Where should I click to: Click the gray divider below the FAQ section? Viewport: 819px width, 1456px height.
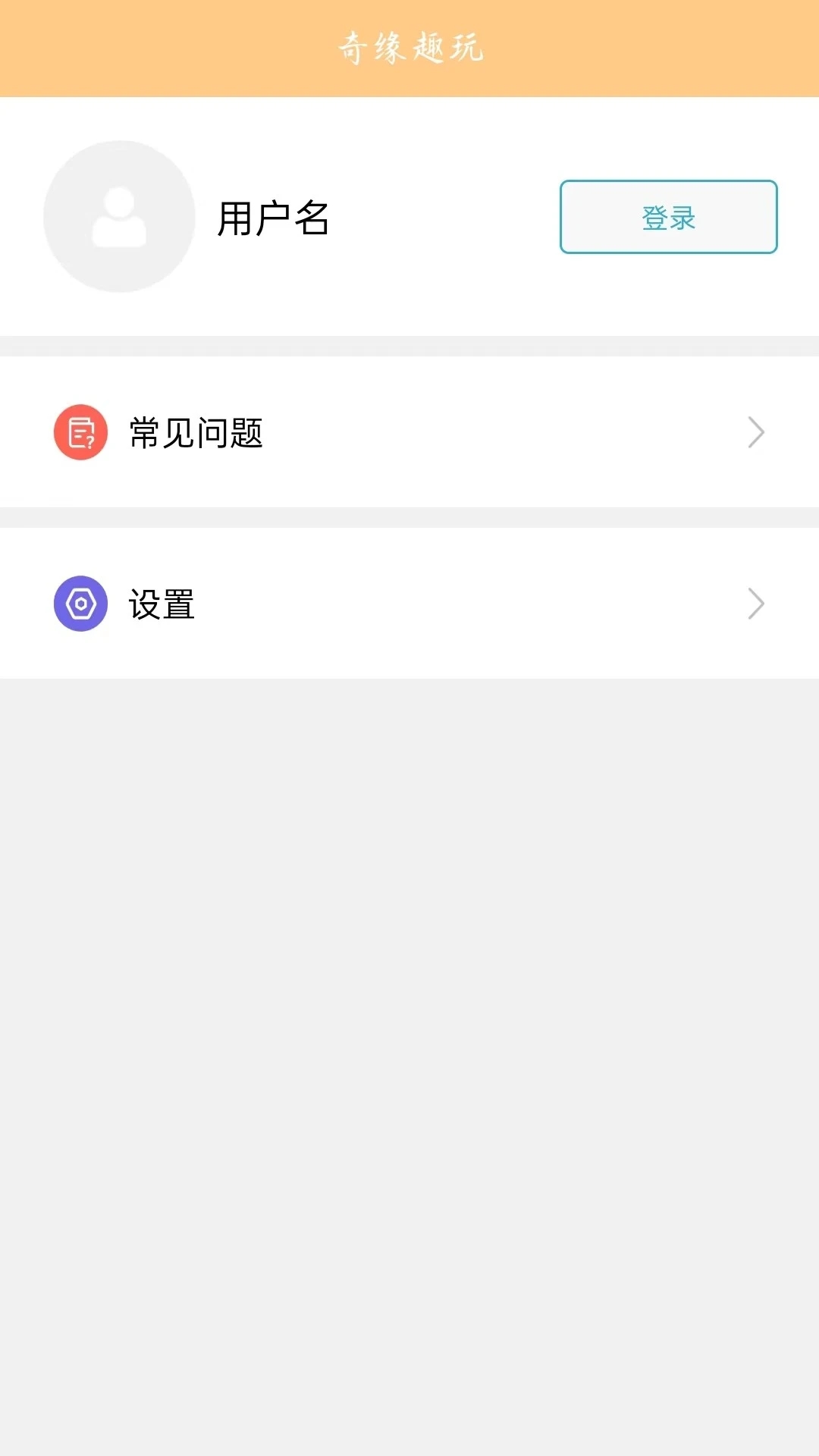click(x=409, y=512)
